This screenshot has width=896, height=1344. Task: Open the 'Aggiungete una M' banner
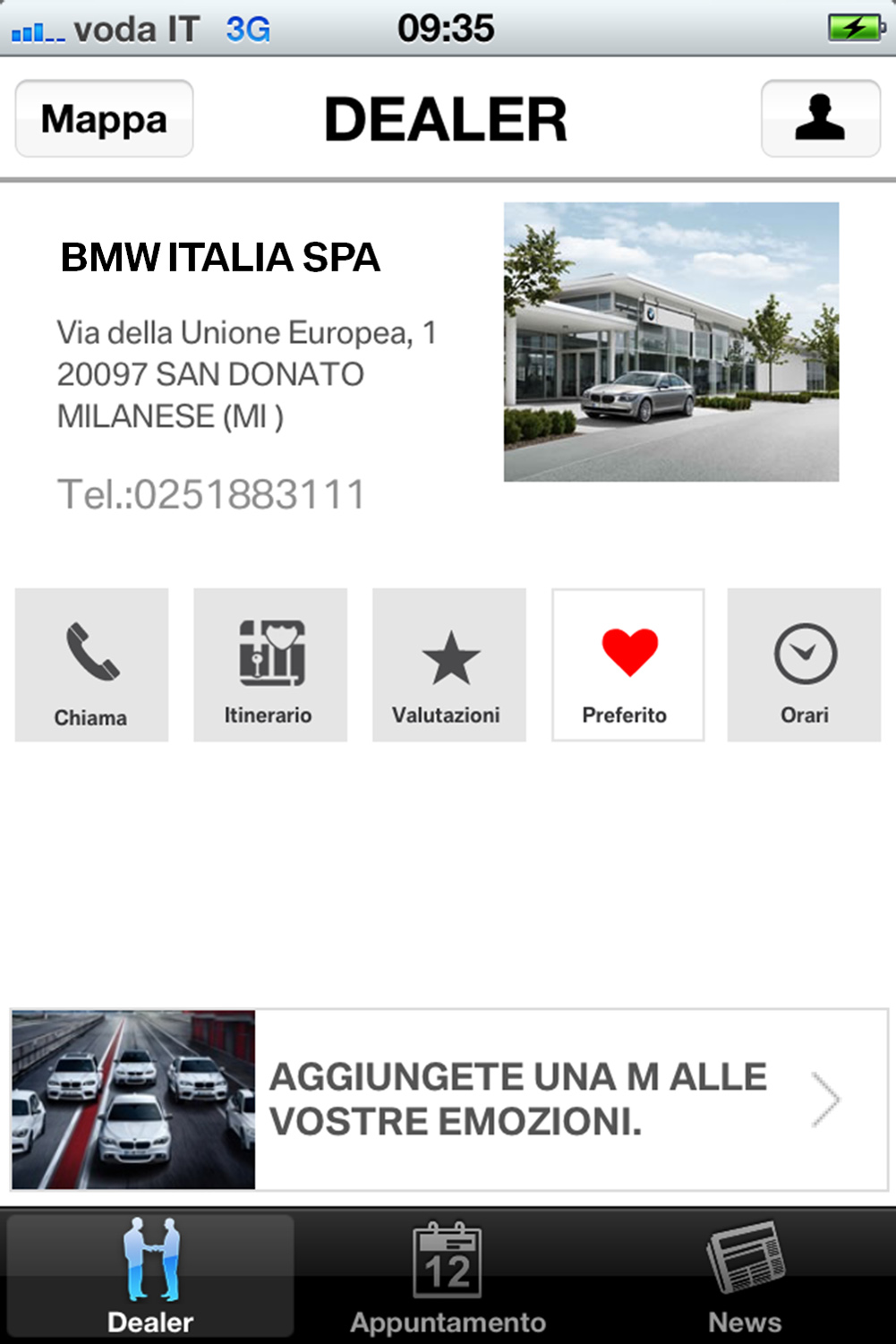(449, 1100)
